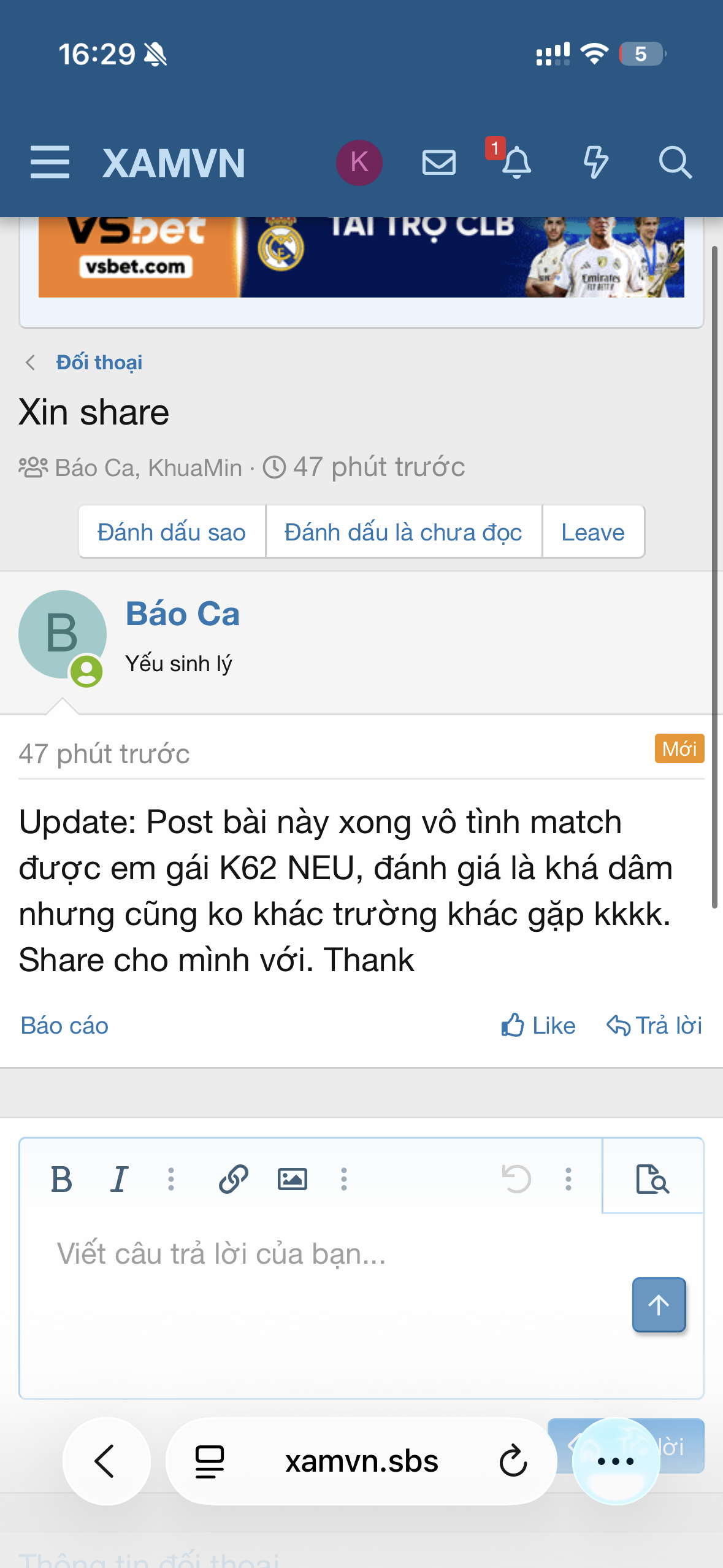
Task: Tap Đánh dấu sao button
Action: point(172,532)
